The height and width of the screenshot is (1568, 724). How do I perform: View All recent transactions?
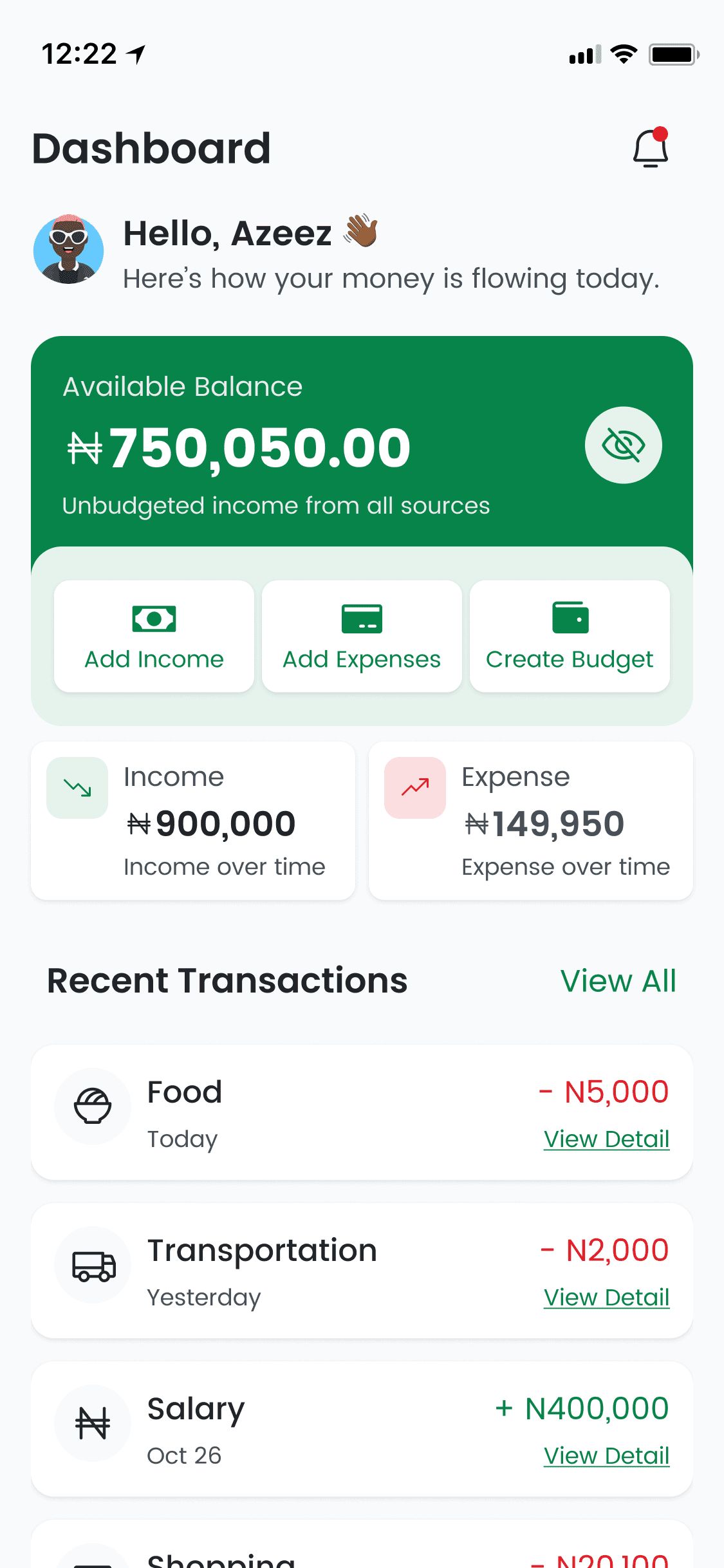click(x=618, y=981)
